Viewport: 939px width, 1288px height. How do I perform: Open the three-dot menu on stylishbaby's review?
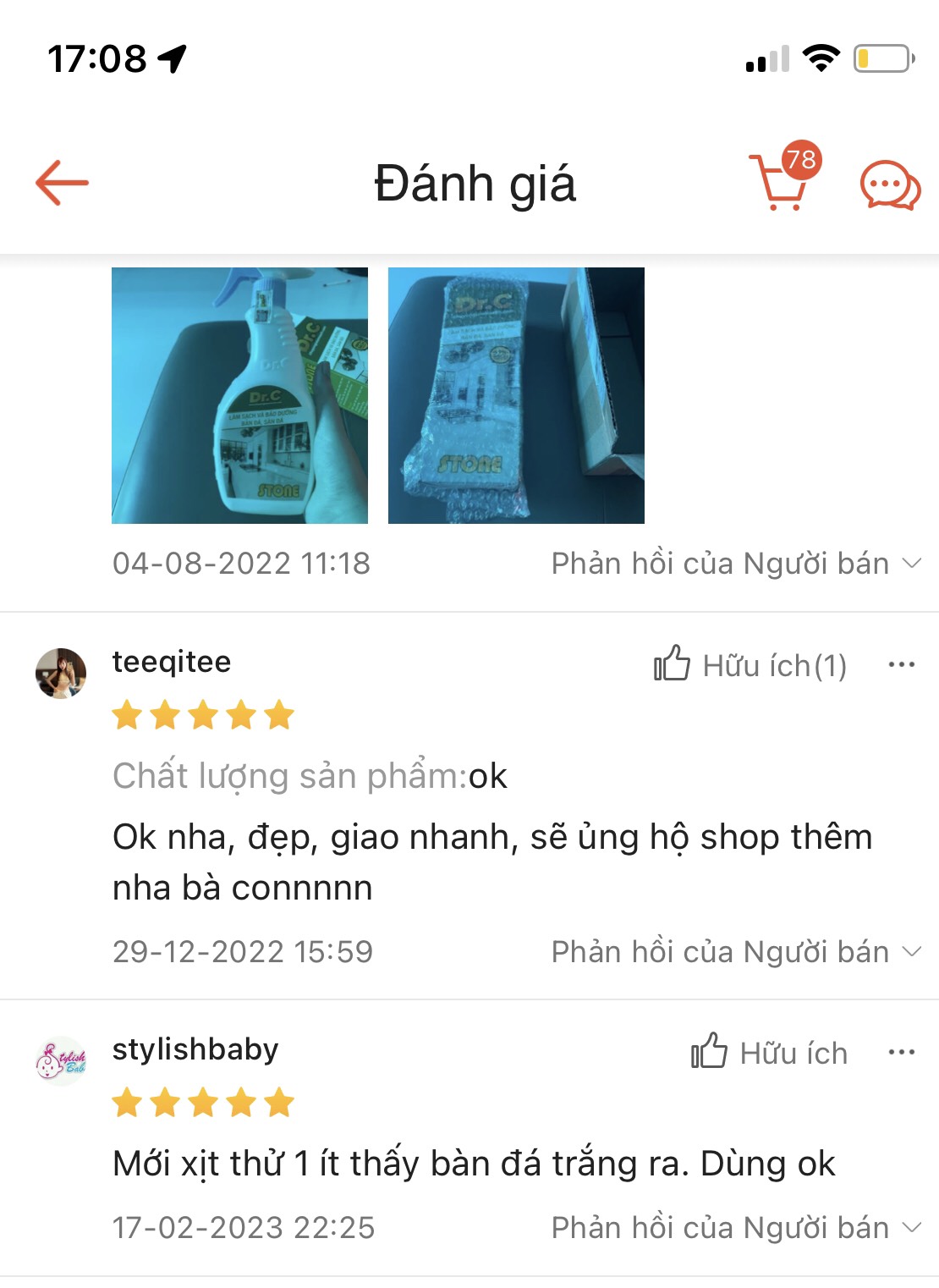[899, 1052]
